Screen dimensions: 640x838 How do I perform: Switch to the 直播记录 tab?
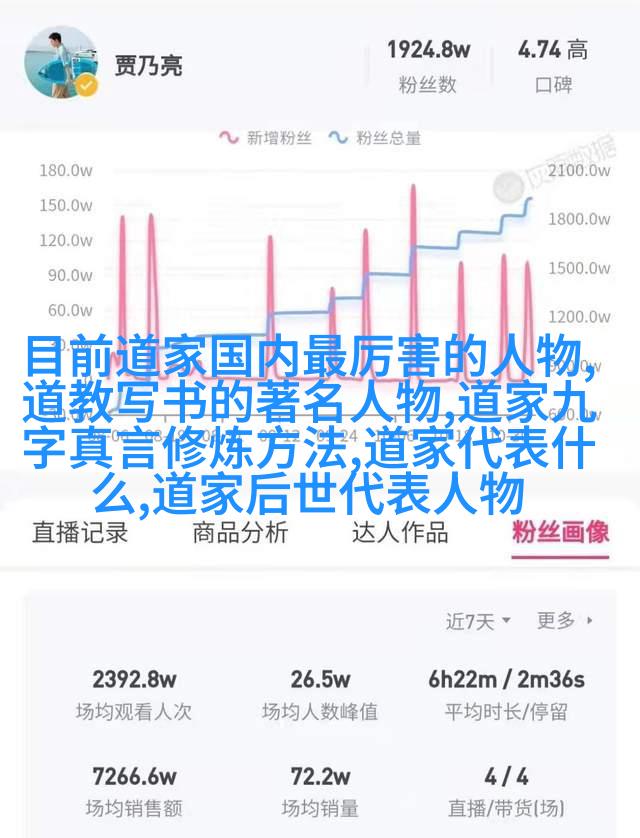coord(80,533)
